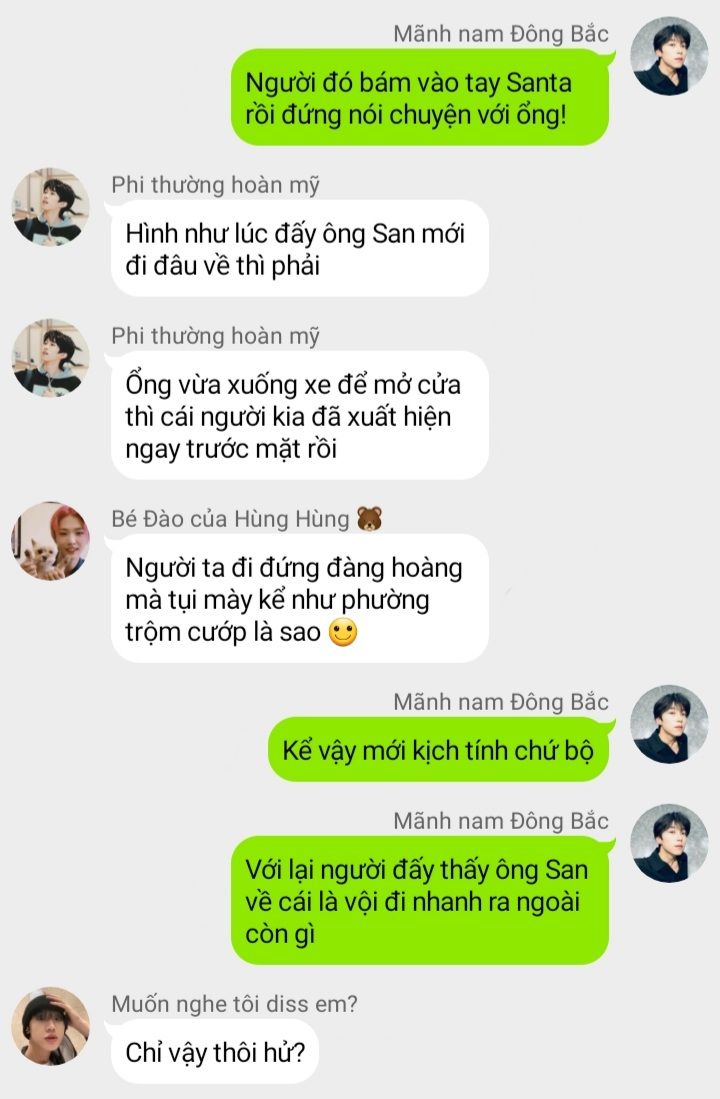Open Phi thường hoàn mỹ's avatar by 'Ổng vừa xuống xe'
The width and height of the screenshot is (720, 1099).
pos(50,358)
